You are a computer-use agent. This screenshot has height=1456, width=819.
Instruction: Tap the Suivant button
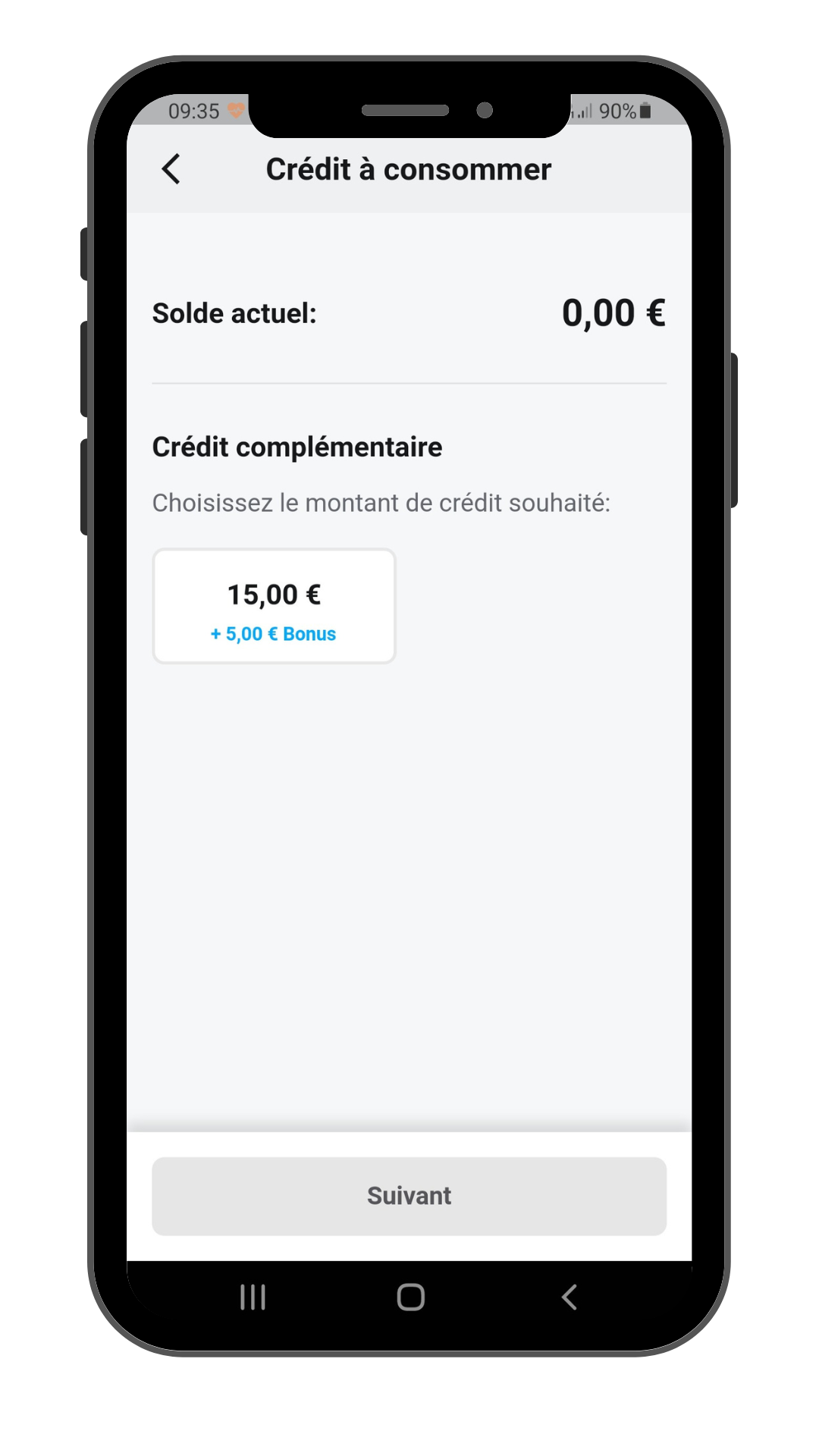[x=409, y=1196]
